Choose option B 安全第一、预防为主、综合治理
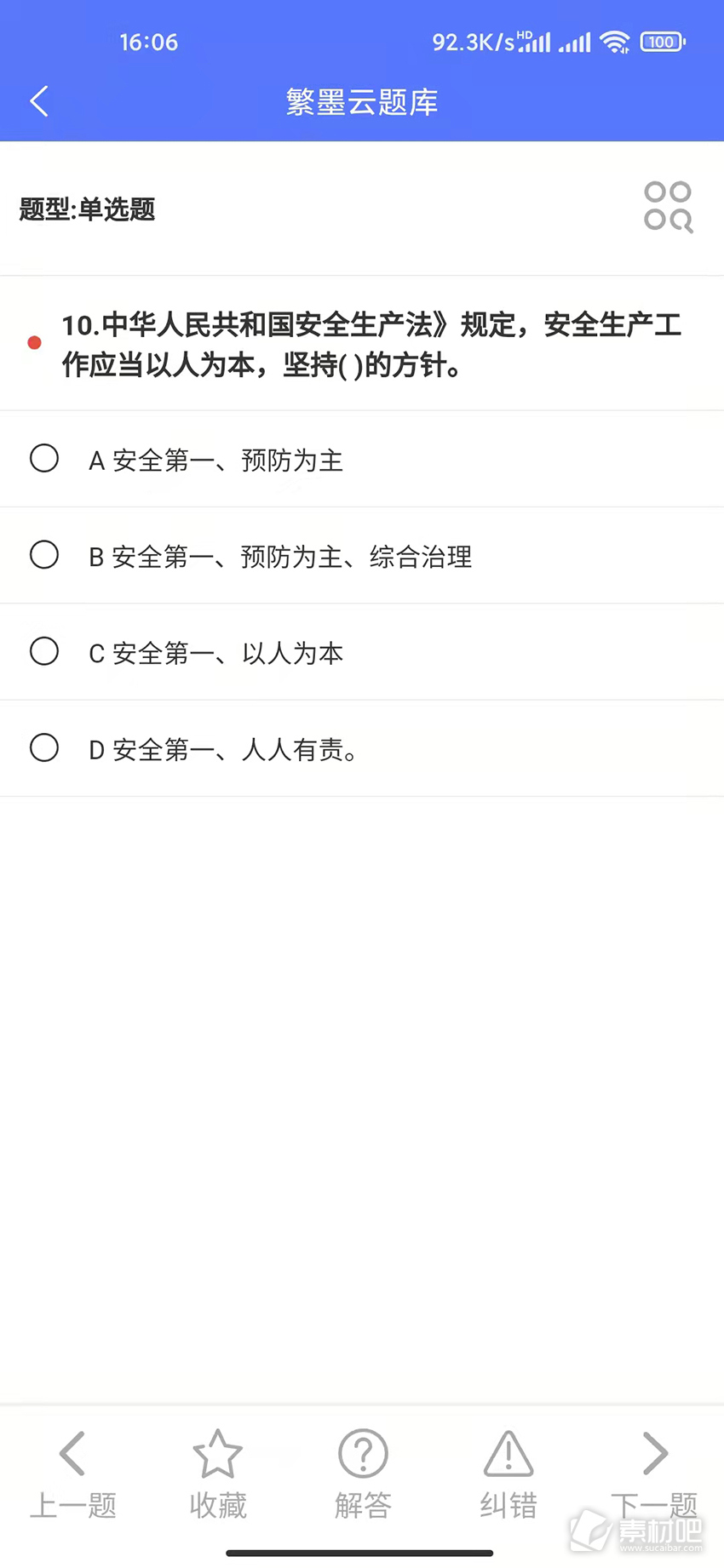The height and width of the screenshot is (1568, 724). tap(362, 556)
